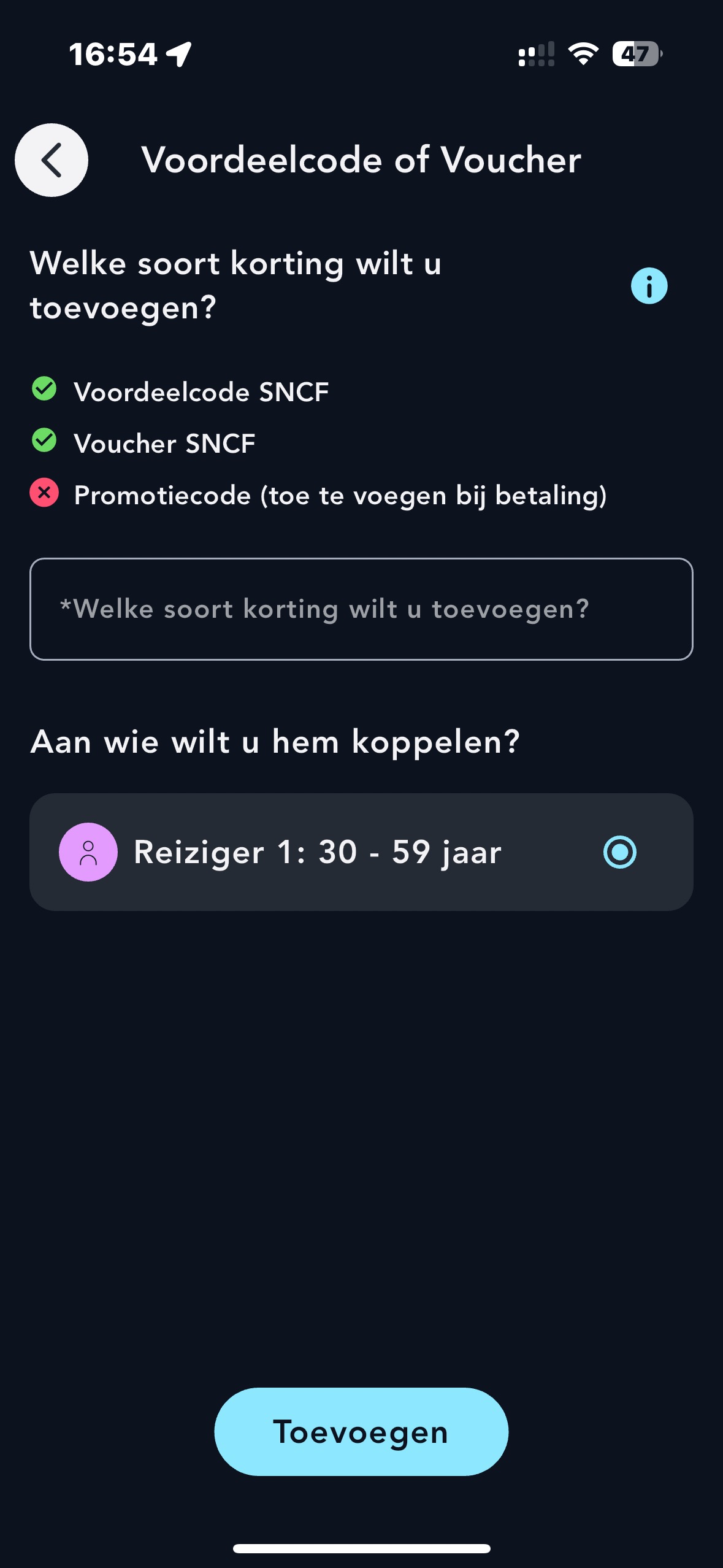The image size is (723, 1568).
Task: Click the purple traveler avatar icon
Action: tap(89, 851)
